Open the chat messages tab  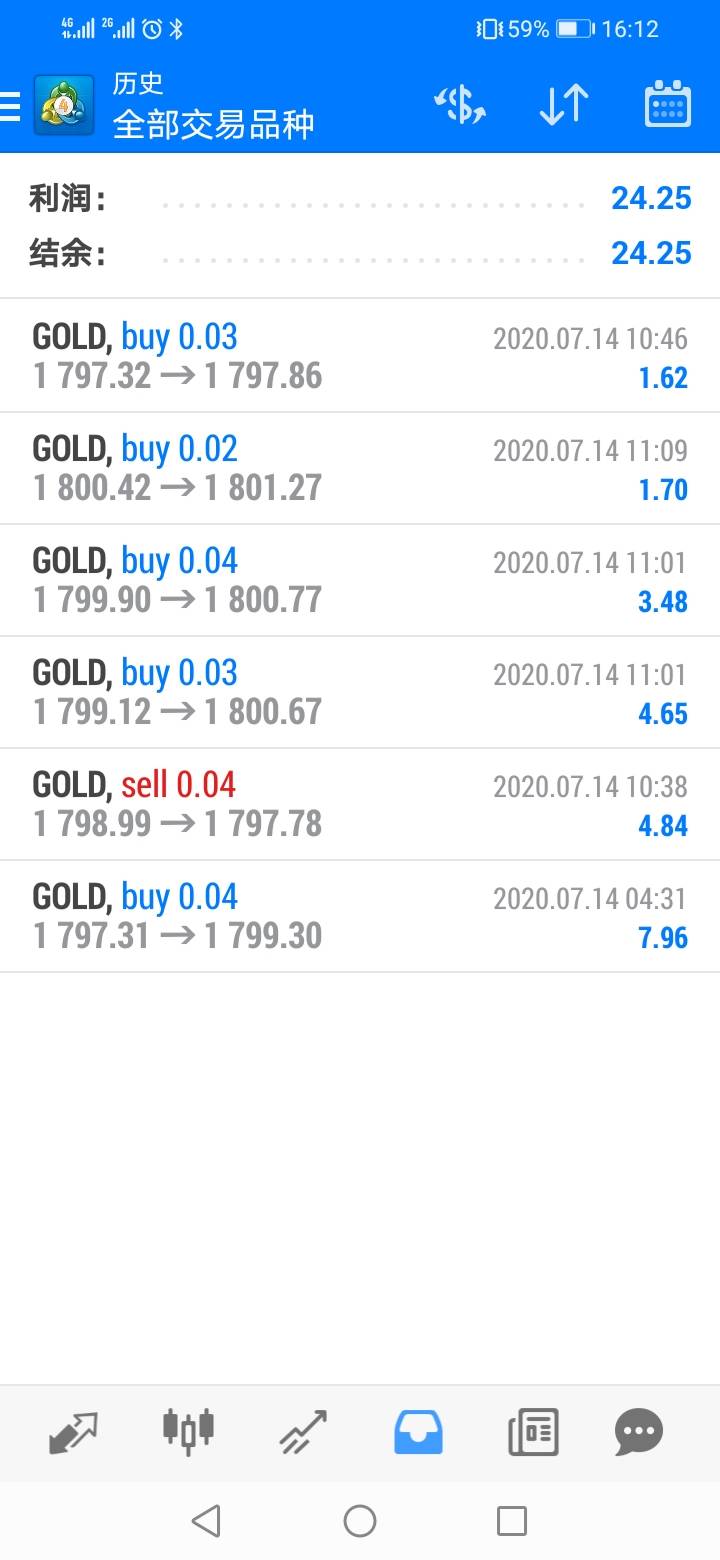coord(639,1432)
